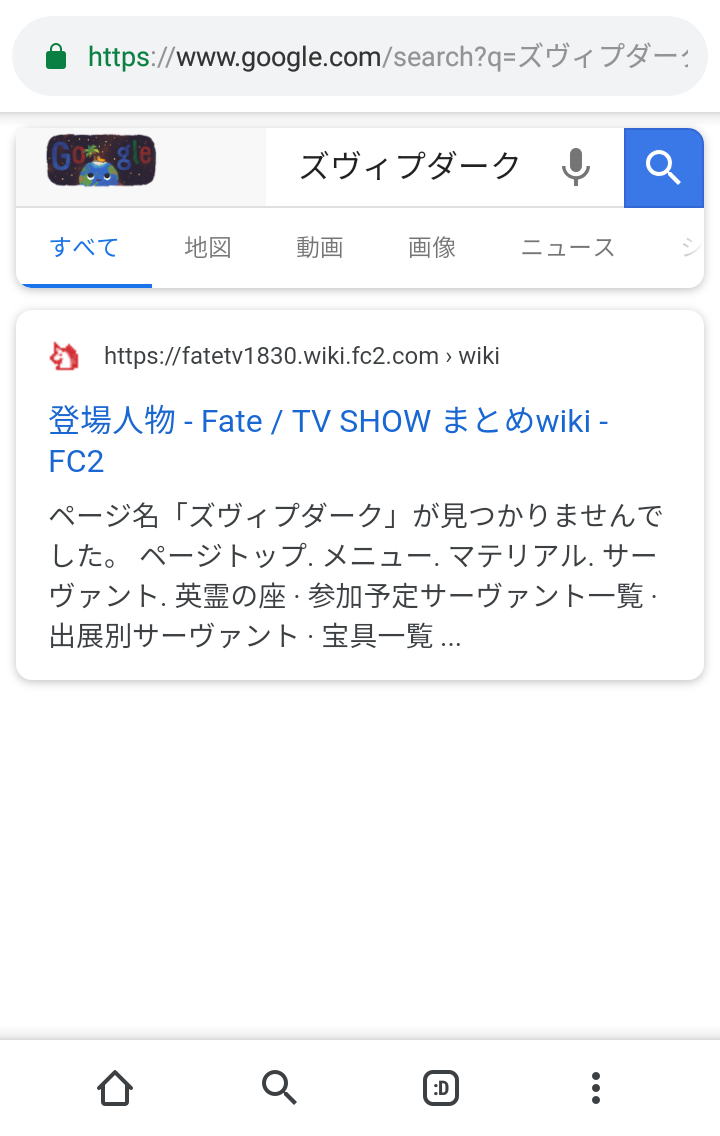This screenshot has height=1136, width=720.
Task: Open the Google doodle logo
Action: point(101,161)
